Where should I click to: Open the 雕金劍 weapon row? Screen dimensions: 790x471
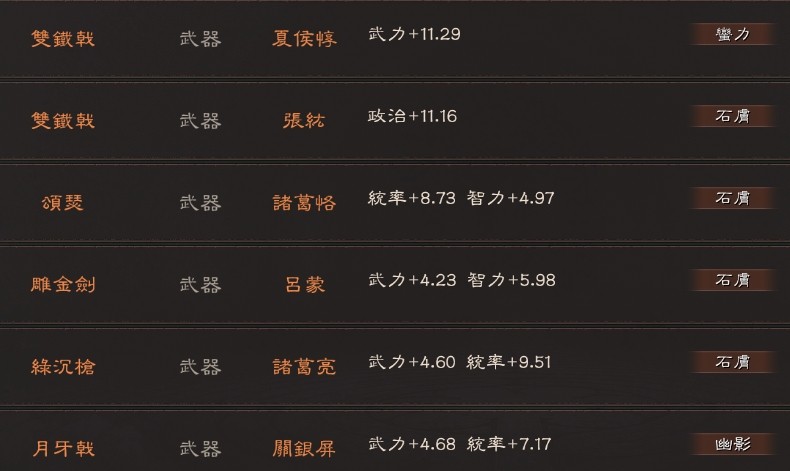63,285
